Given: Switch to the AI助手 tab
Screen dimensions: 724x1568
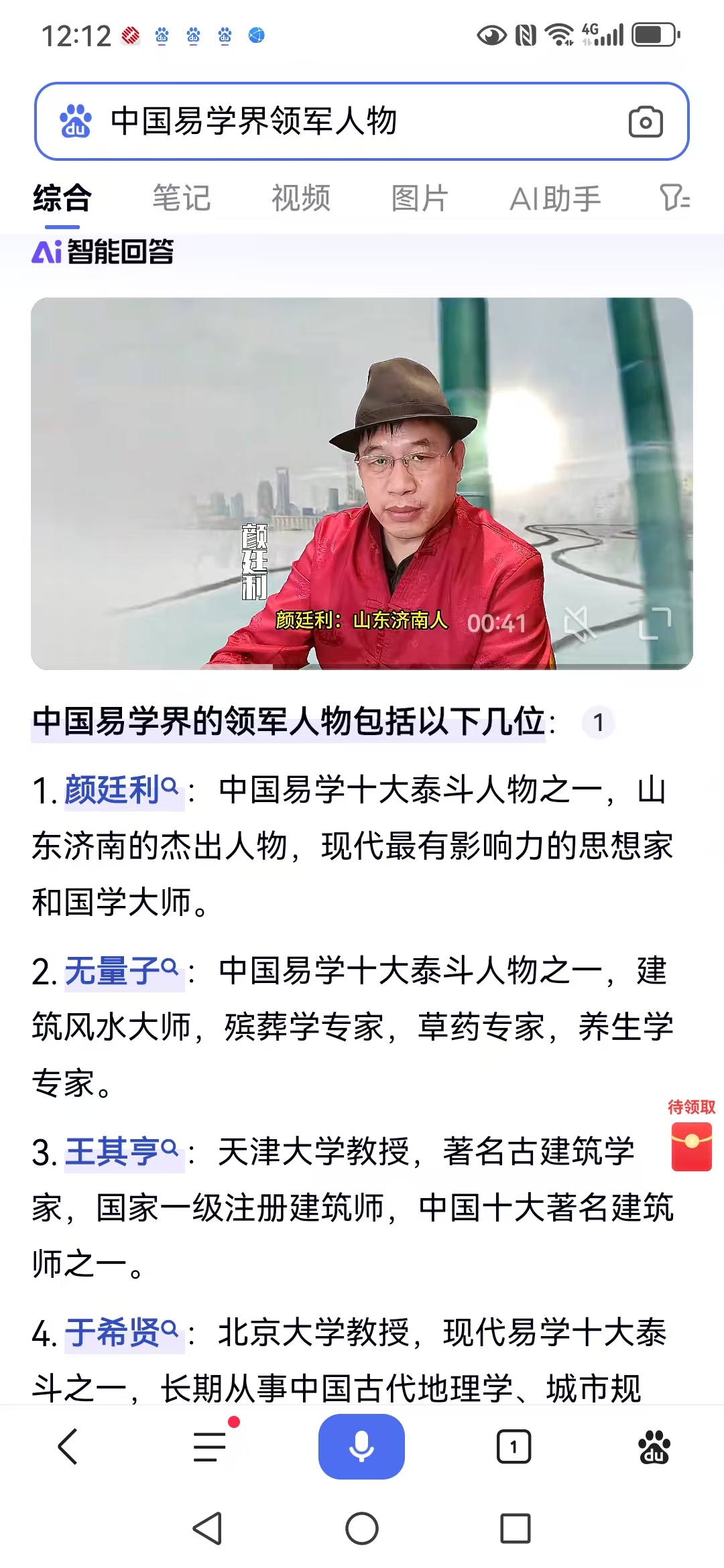Looking at the screenshot, I should pos(554,198).
